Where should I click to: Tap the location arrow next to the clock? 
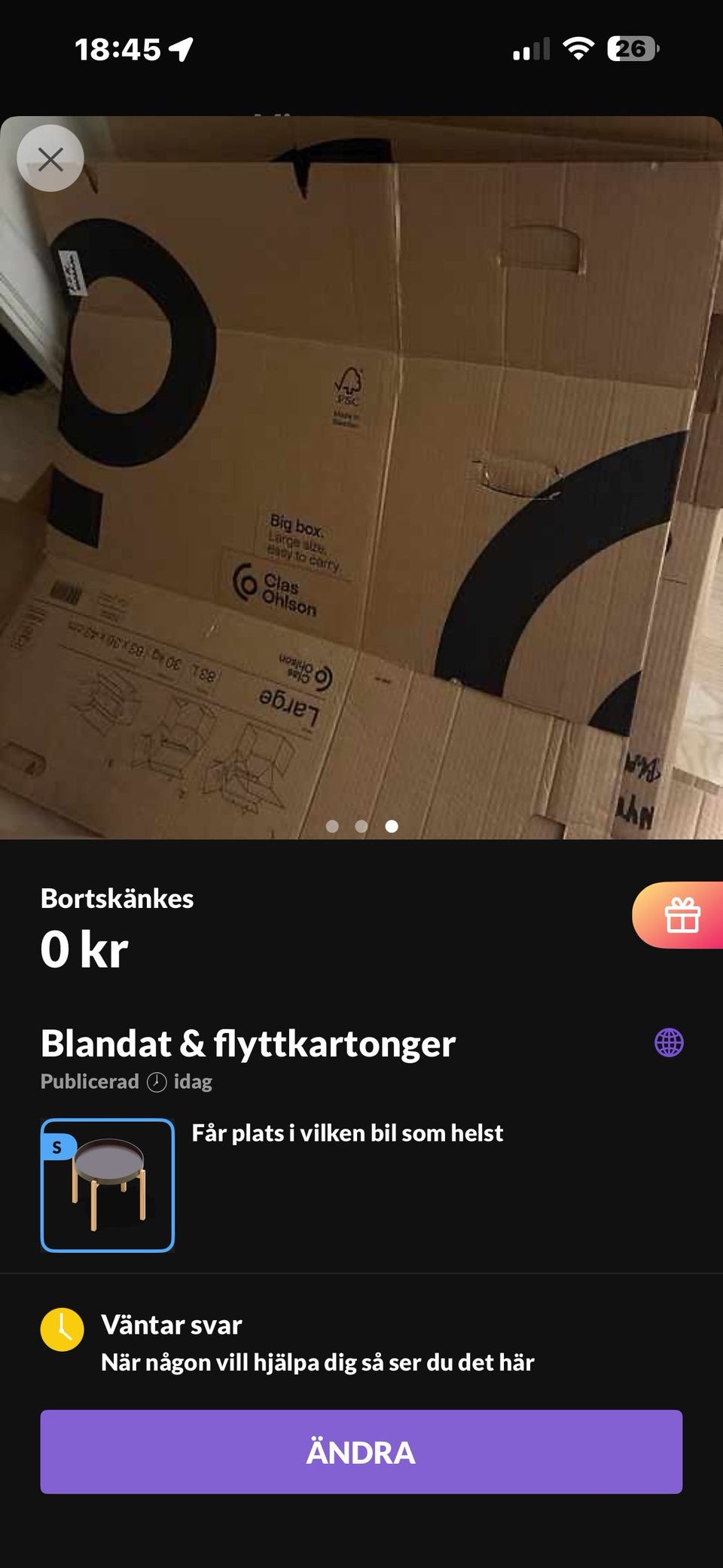coord(181,47)
